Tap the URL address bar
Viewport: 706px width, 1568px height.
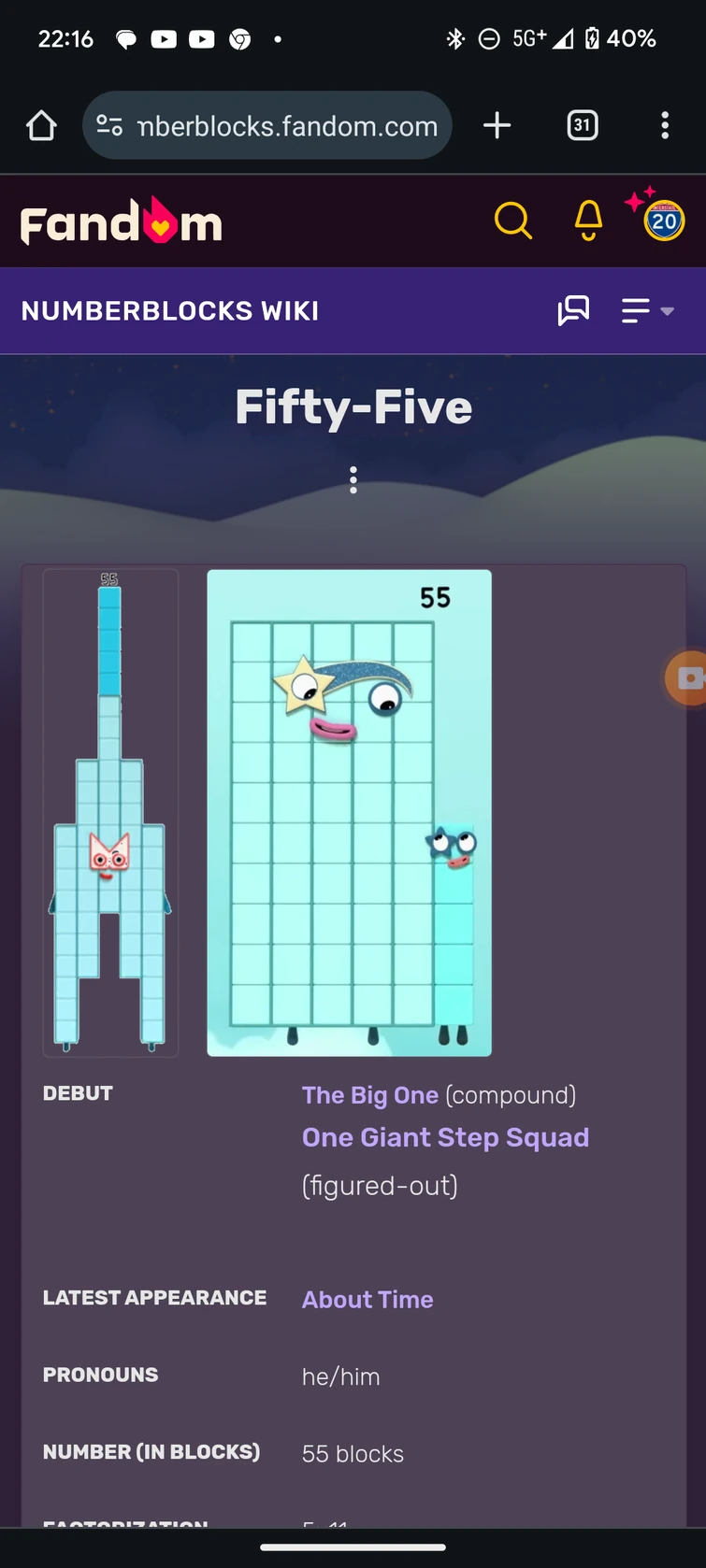267,125
